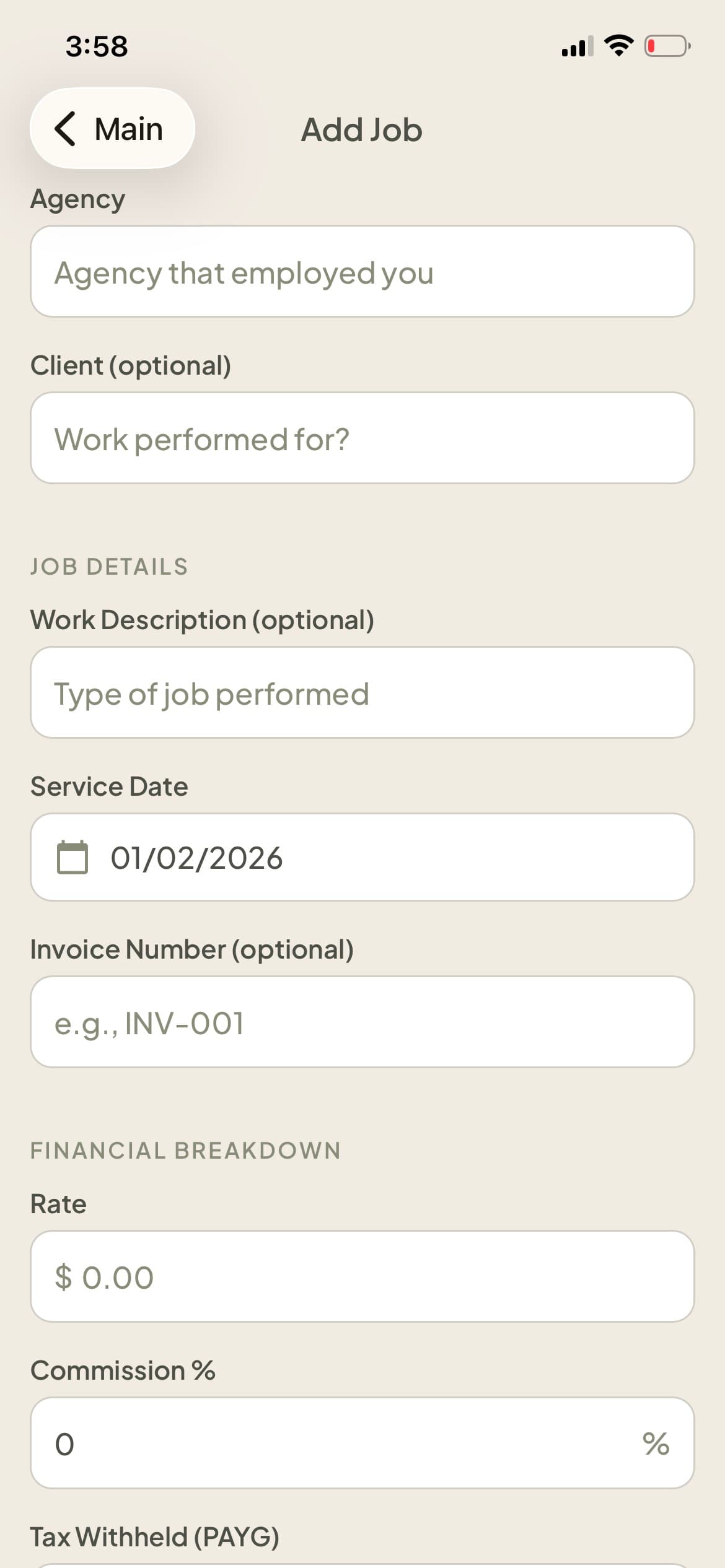
Task: Tap the Add Job title
Action: pos(361,129)
